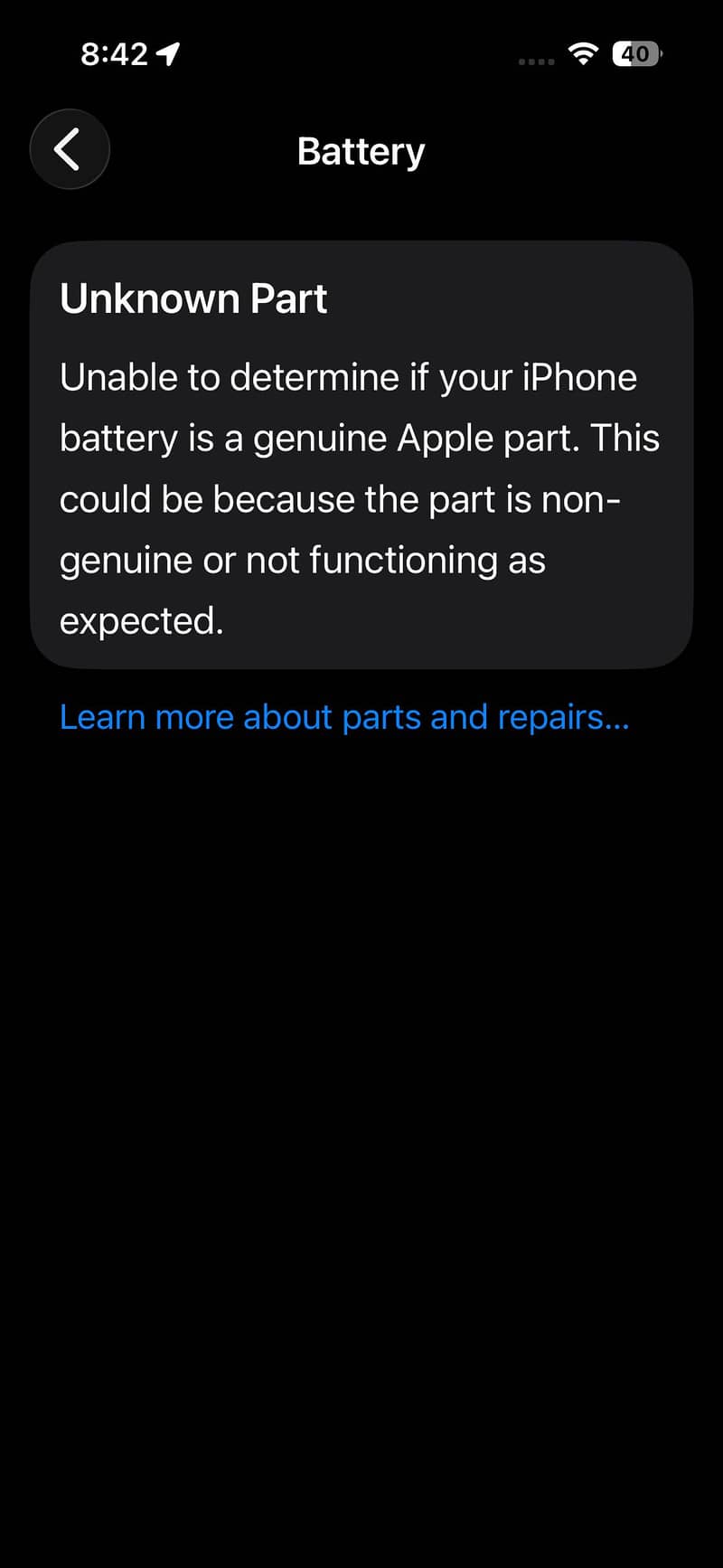Select the battery genuineness warning text
The image size is (723, 1568).
coord(360,497)
